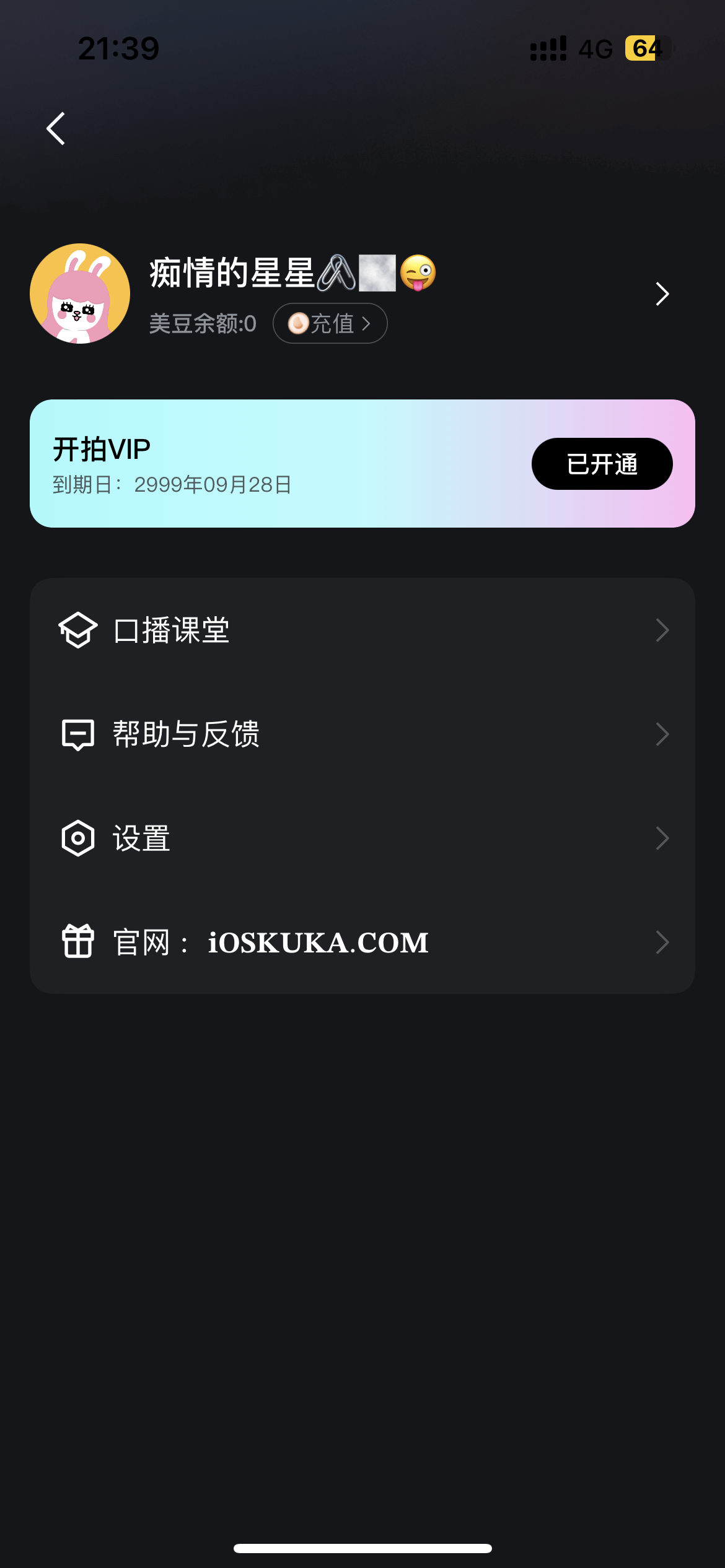Open the 帮助与反馈 row chevron
The width and height of the screenshot is (725, 1568).
click(662, 734)
